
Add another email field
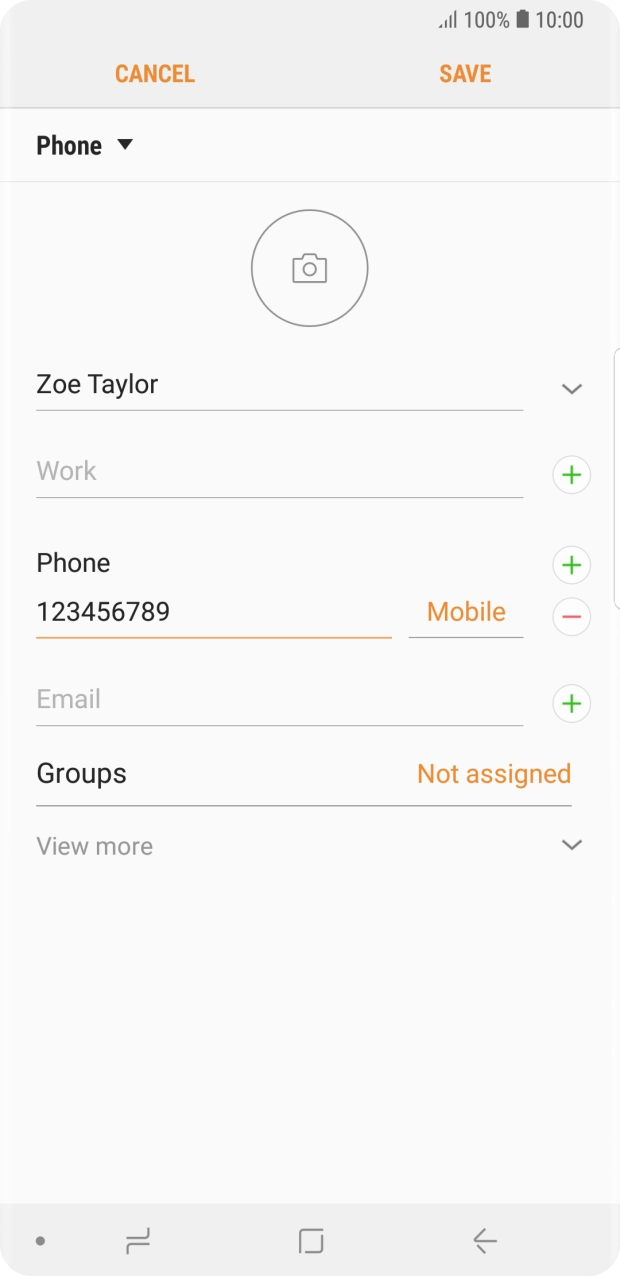pos(572,704)
